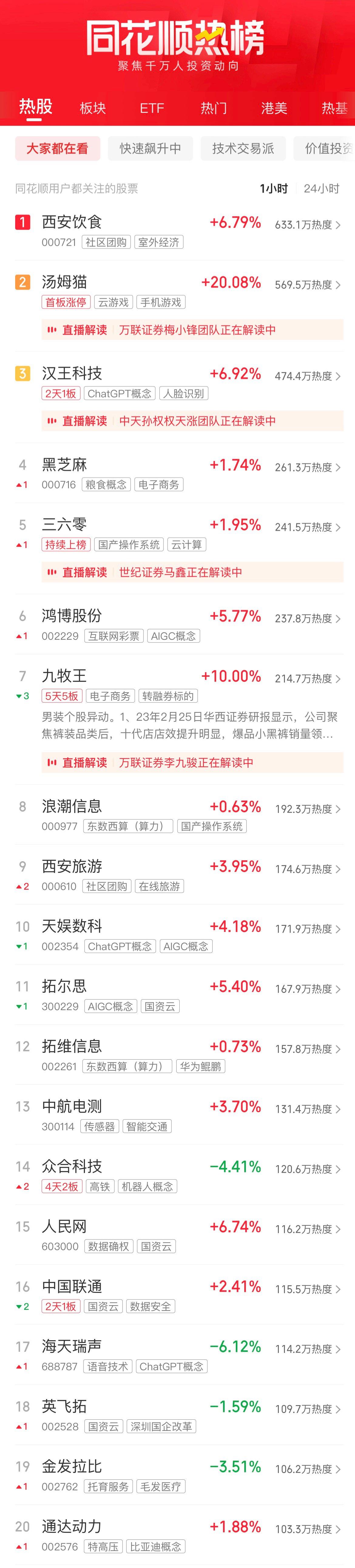Show the 1小时 ranking
Image resolution: width=355 pixels, height=1568 pixels.
[x=273, y=189]
